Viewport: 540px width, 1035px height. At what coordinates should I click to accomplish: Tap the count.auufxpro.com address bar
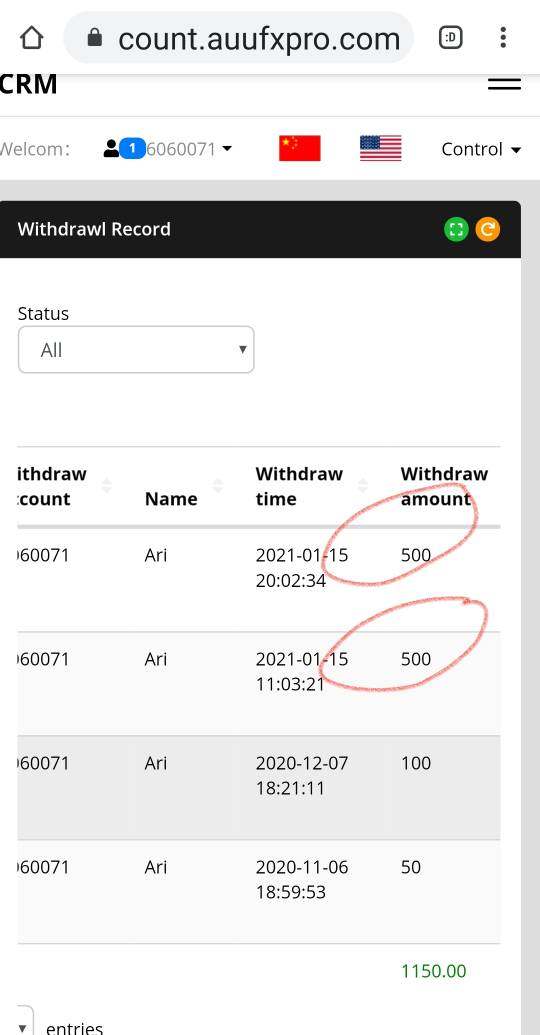[238, 38]
